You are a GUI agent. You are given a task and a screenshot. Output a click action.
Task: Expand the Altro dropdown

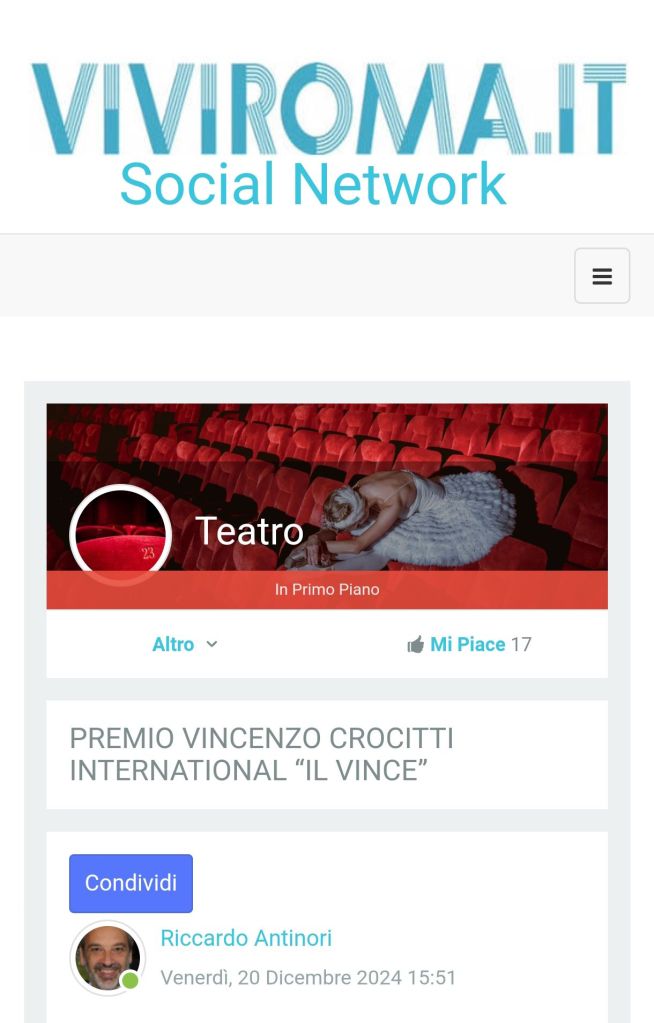[184, 645]
